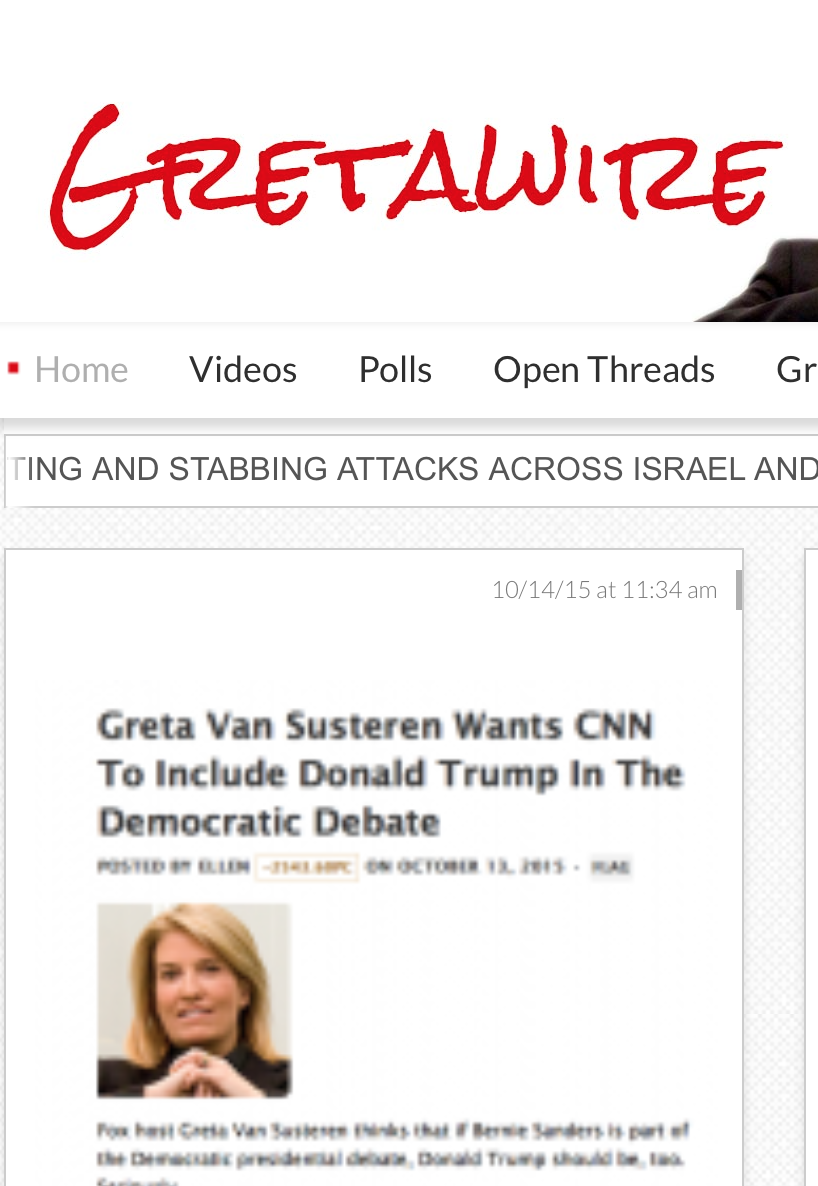Open the Greta Van Susteren CNN debate post
The width and height of the screenshot is (818, 1186).
[389, 774]
